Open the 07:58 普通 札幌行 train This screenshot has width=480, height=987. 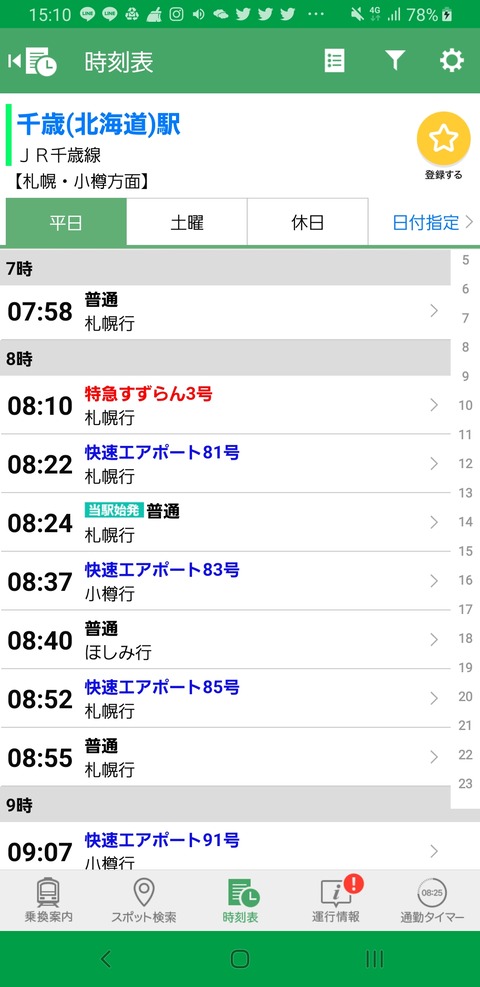point(225,312)
